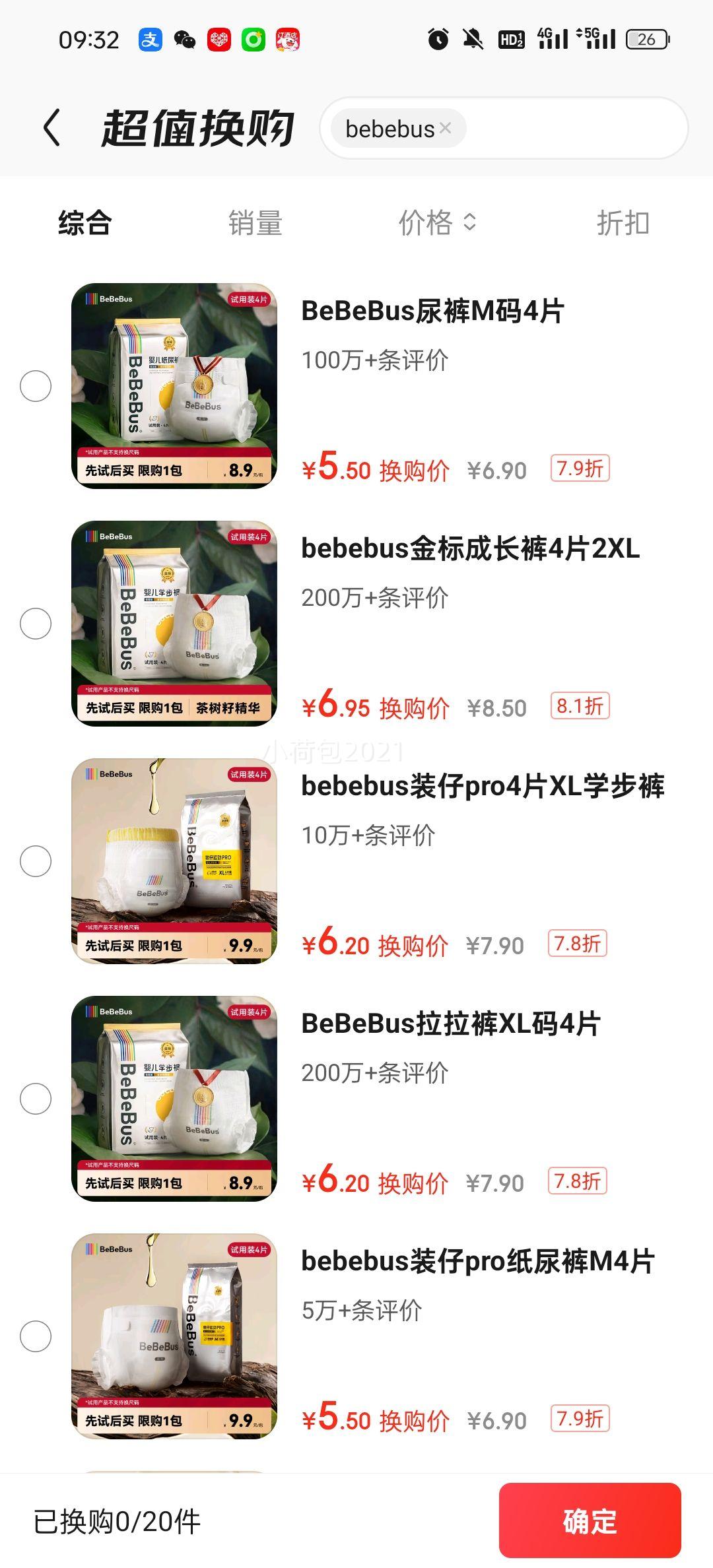Pick bebebus装仔pro纸尿裤M4片 radio button
The image size is (713, 1568).
coord(36,1336)
